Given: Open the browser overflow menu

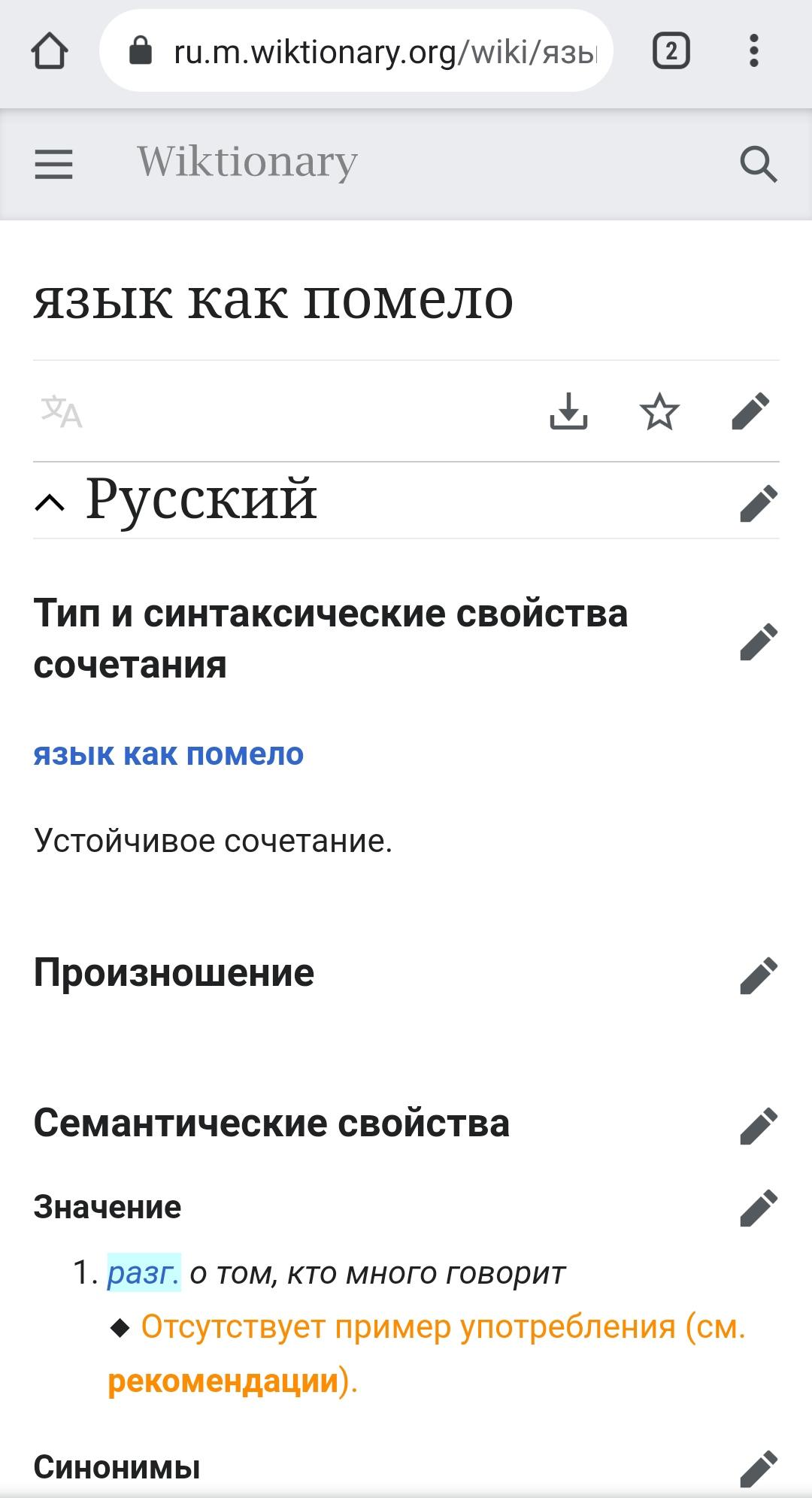Looking at the screenshot, I should point(754,52).
